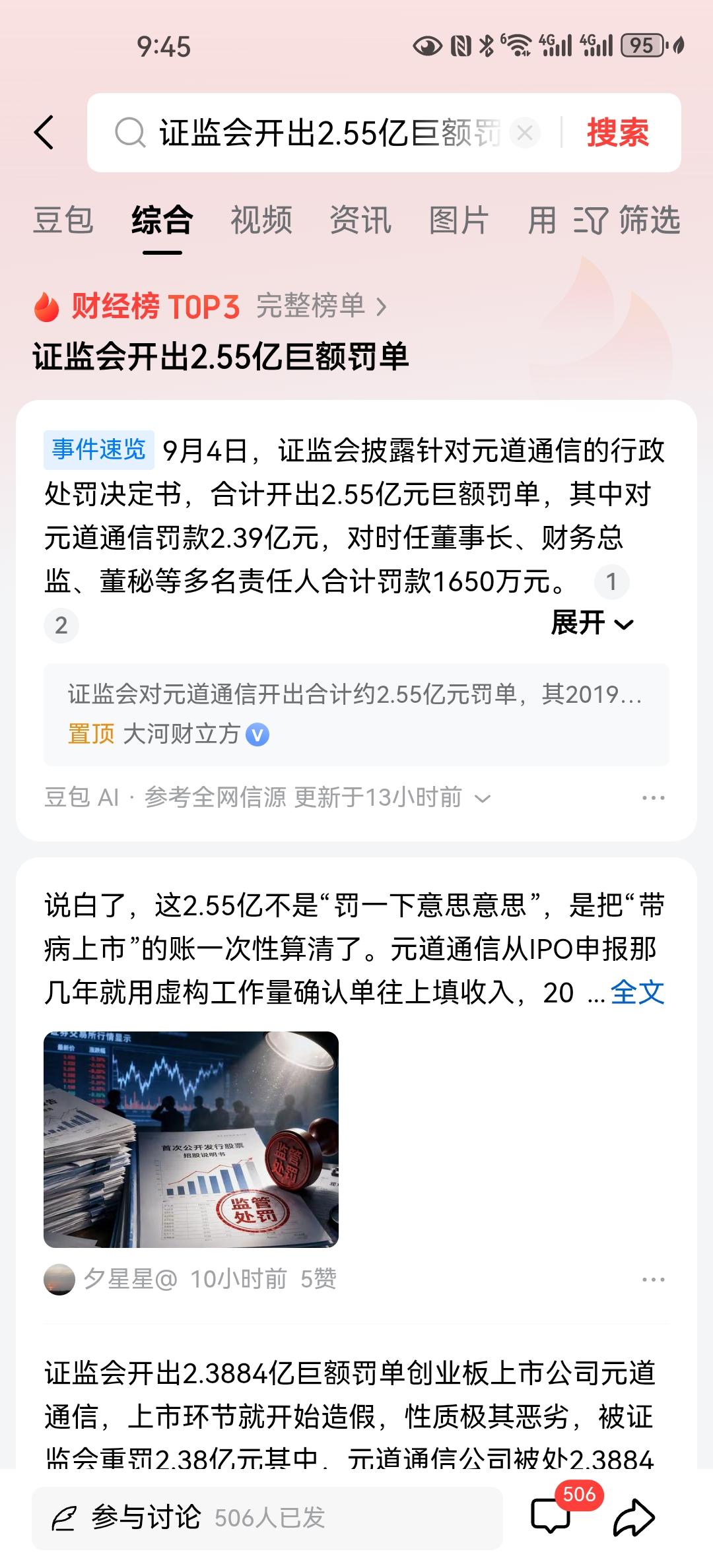
Task: Switch to the 资讯 tab
Action: pos(360,220)
